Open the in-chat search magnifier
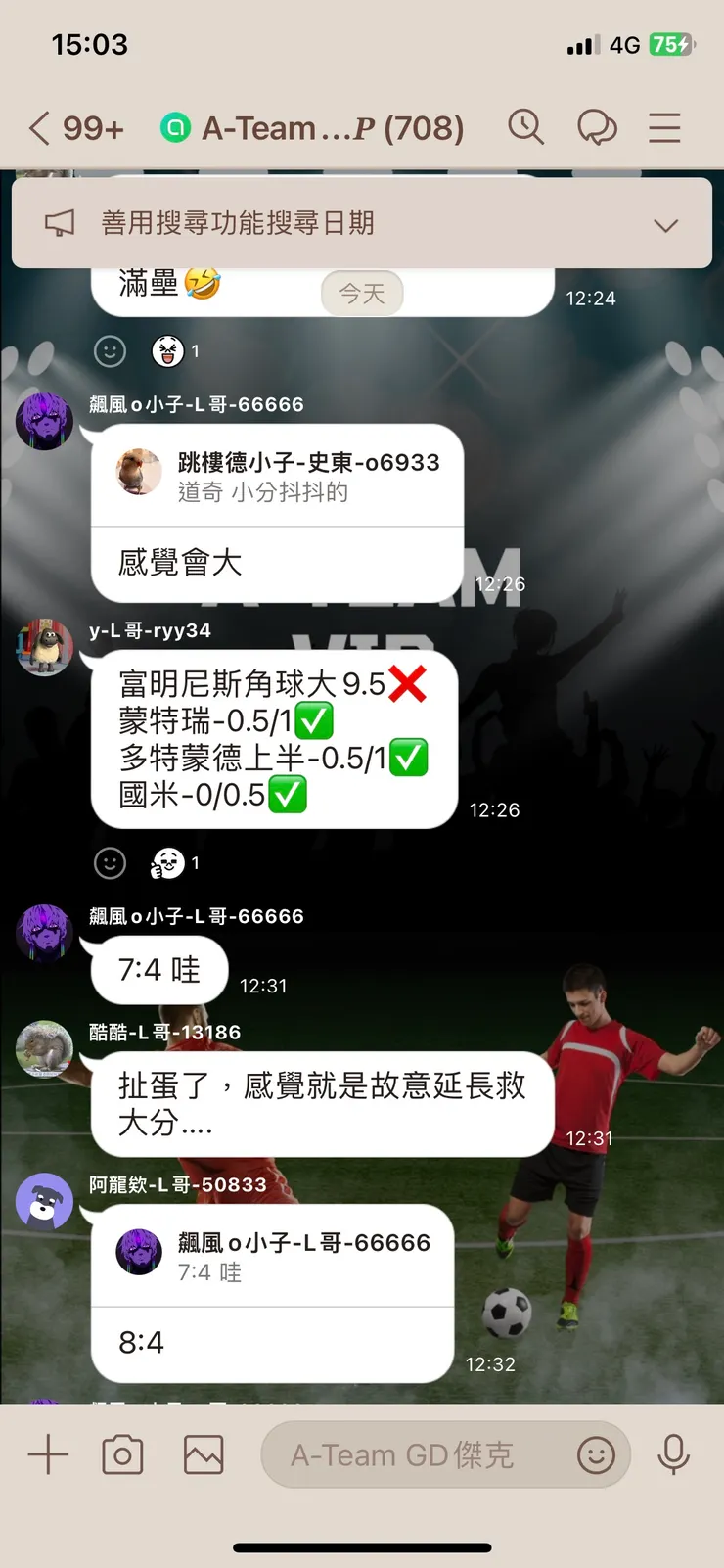 point(526,127)
